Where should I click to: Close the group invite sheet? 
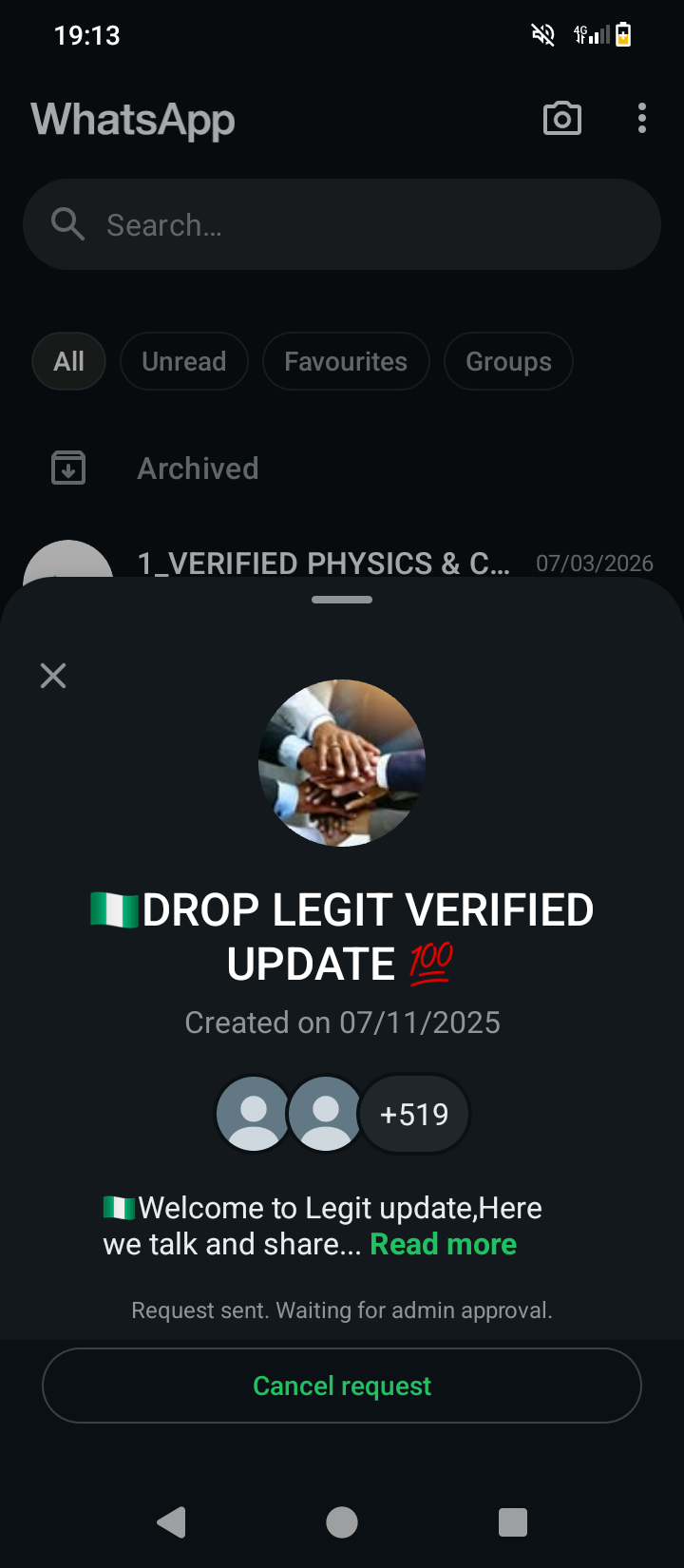pyautogui.click(x=53, y=676)
